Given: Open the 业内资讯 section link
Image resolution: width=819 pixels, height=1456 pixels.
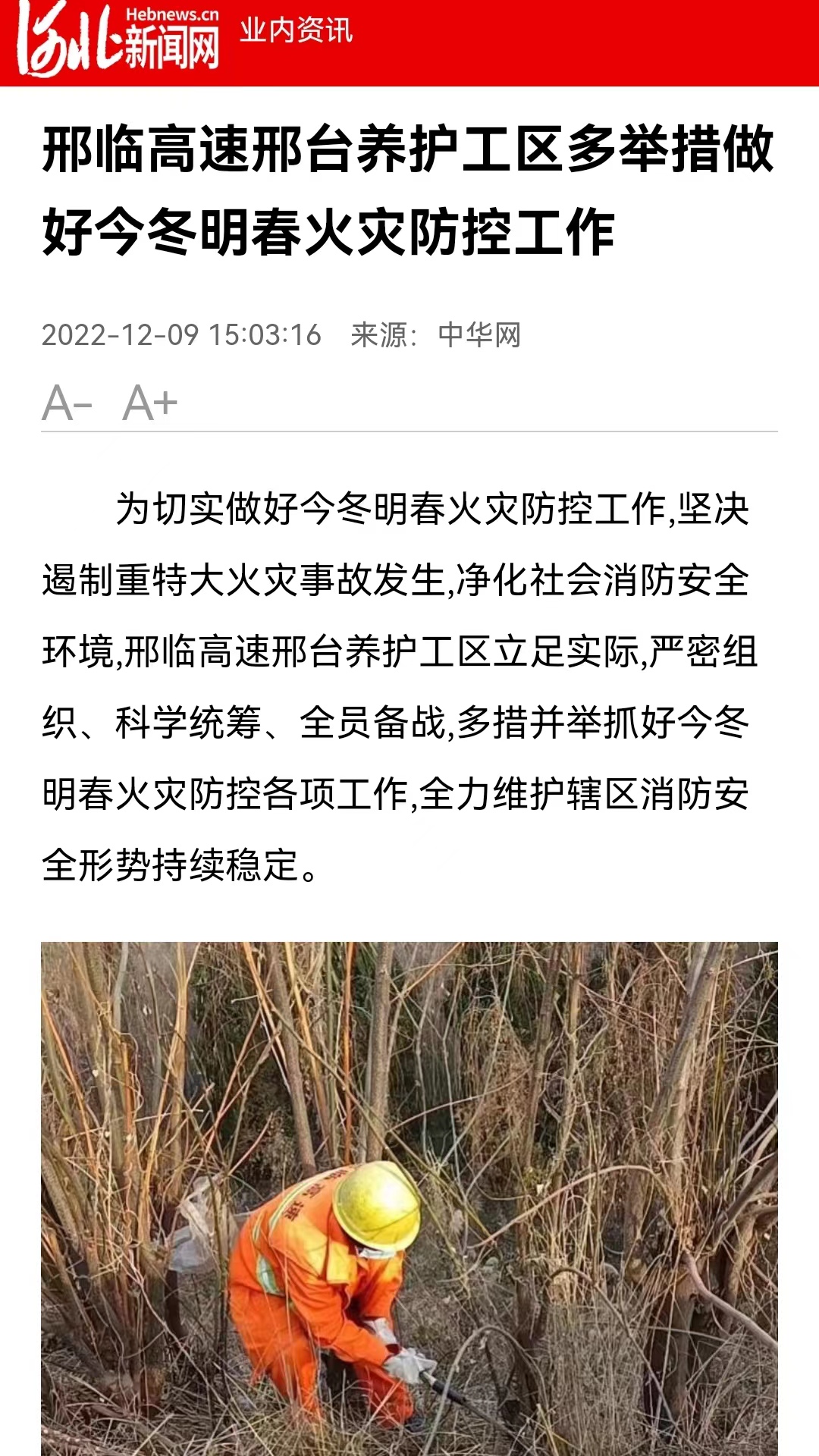Looking at the screenshot, I should point(296,31).
